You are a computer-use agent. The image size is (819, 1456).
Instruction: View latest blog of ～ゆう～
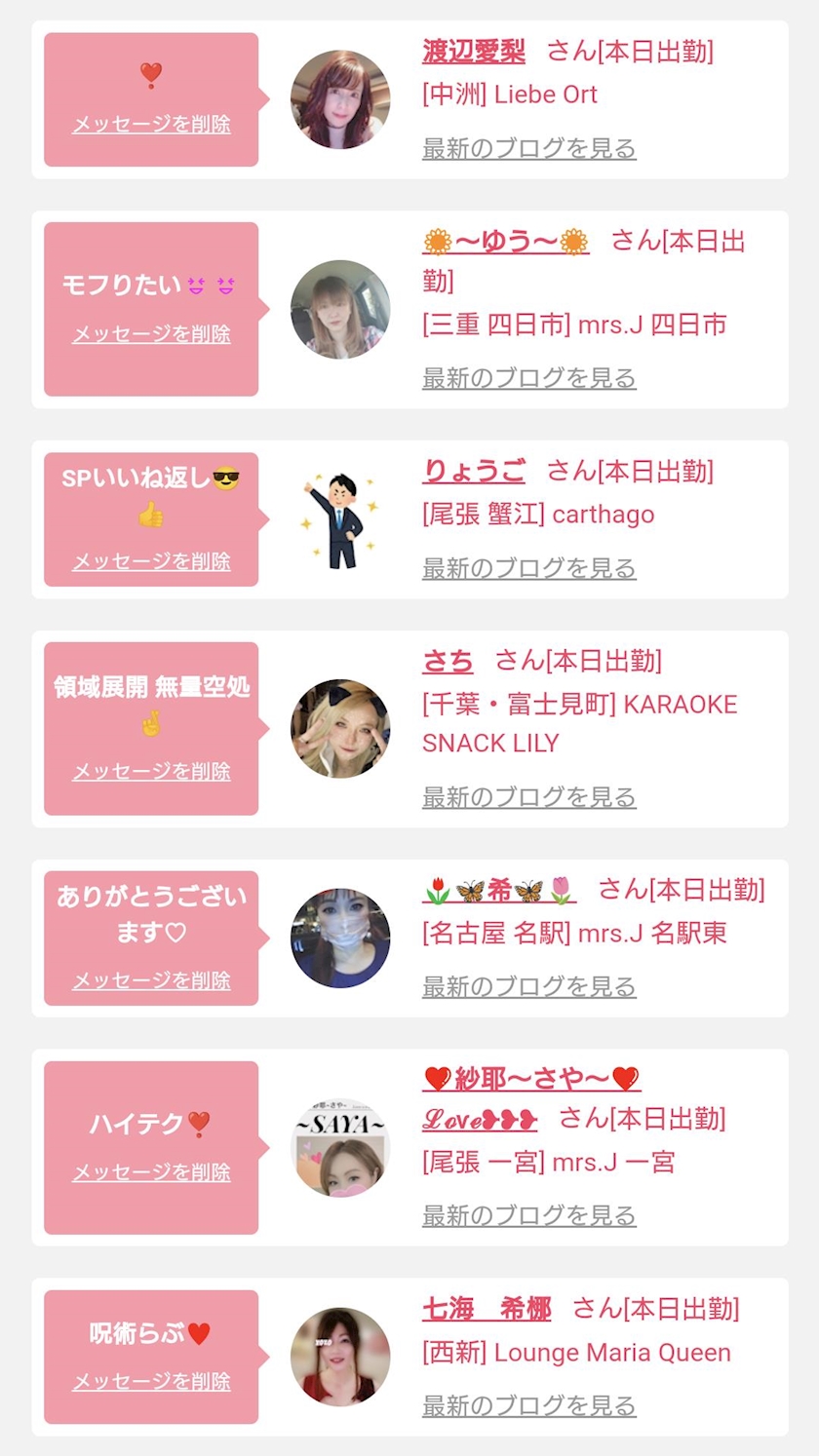coord(529,378)
